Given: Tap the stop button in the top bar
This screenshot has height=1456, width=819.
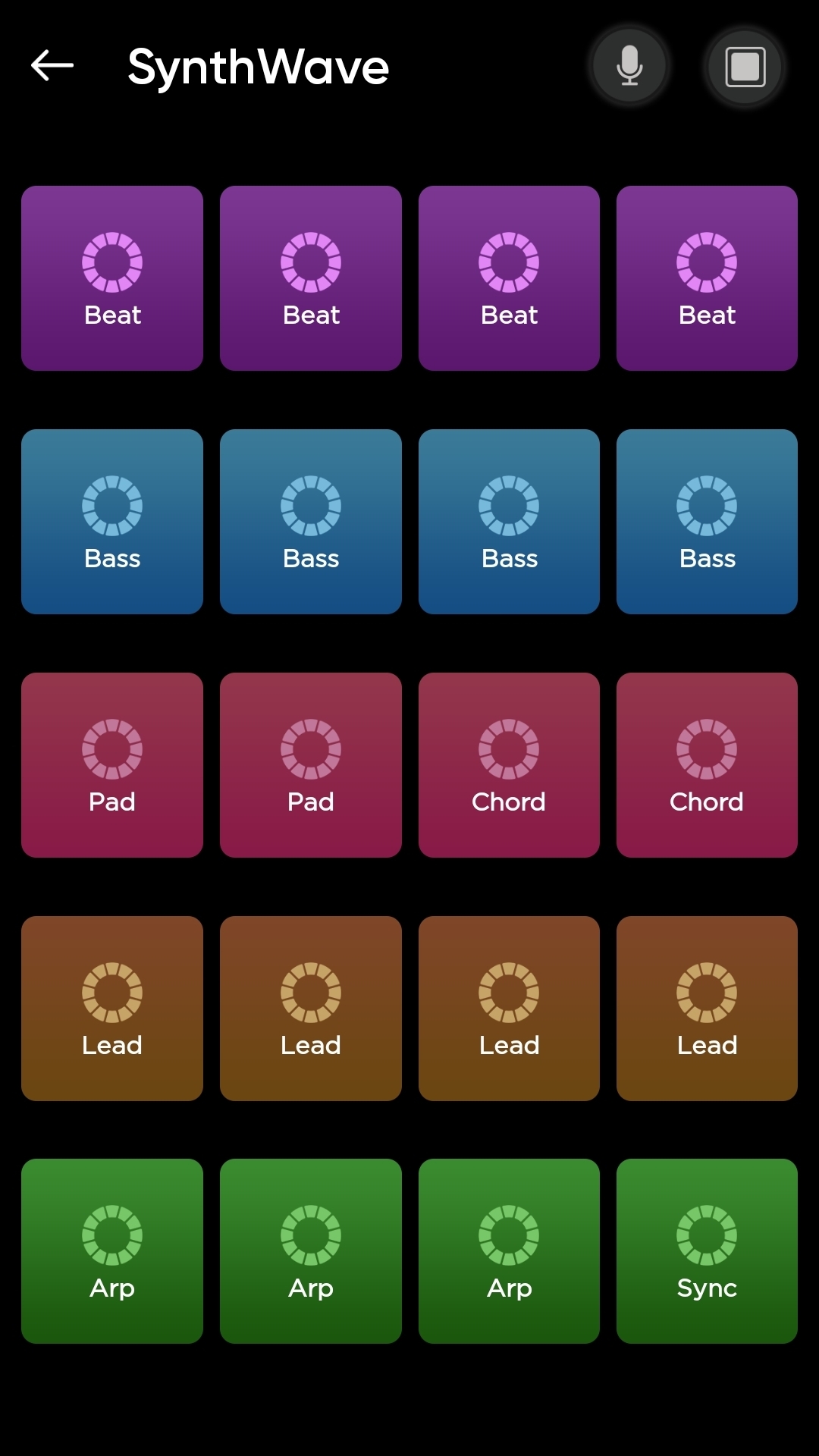Looking at the screenshot, I should tap(745, 67).
